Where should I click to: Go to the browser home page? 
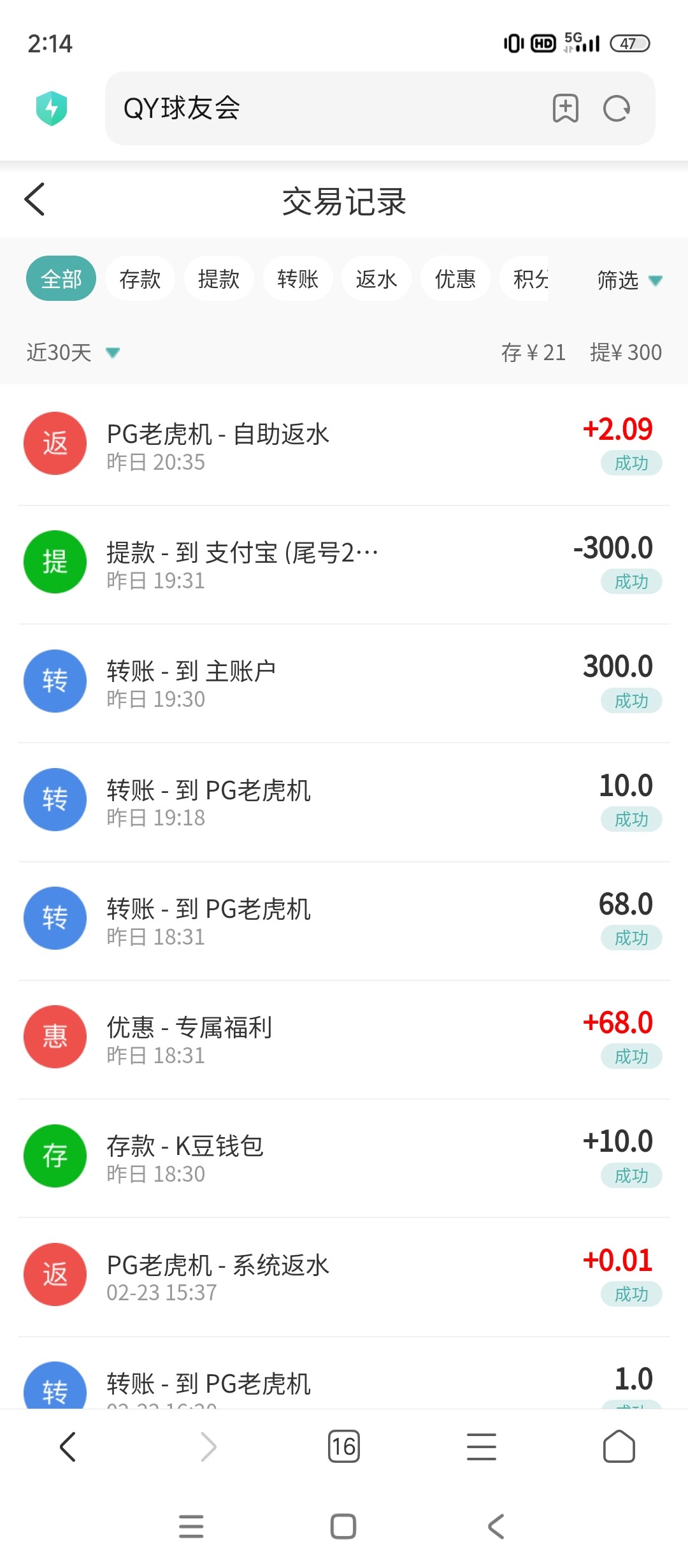pos(619,1446)
